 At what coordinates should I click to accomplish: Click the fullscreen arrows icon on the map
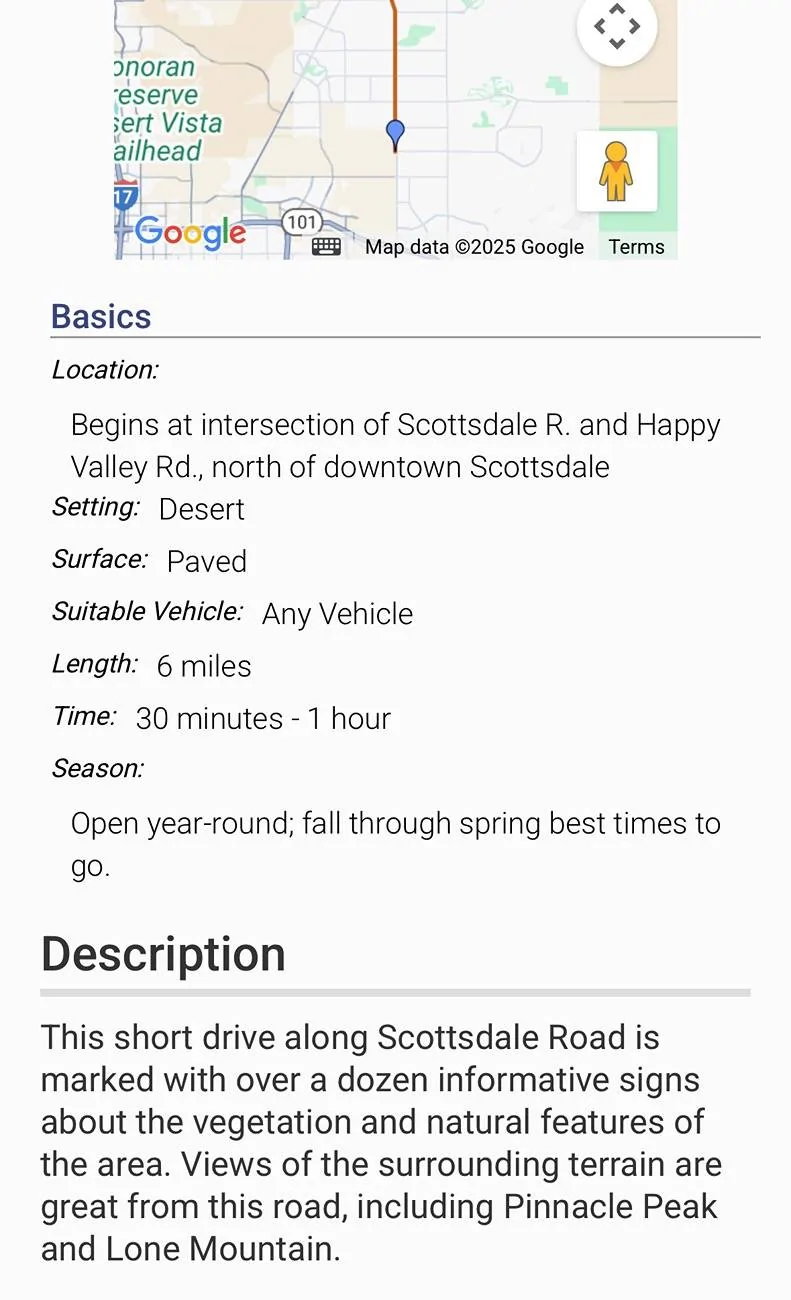(x=617, y=28)
